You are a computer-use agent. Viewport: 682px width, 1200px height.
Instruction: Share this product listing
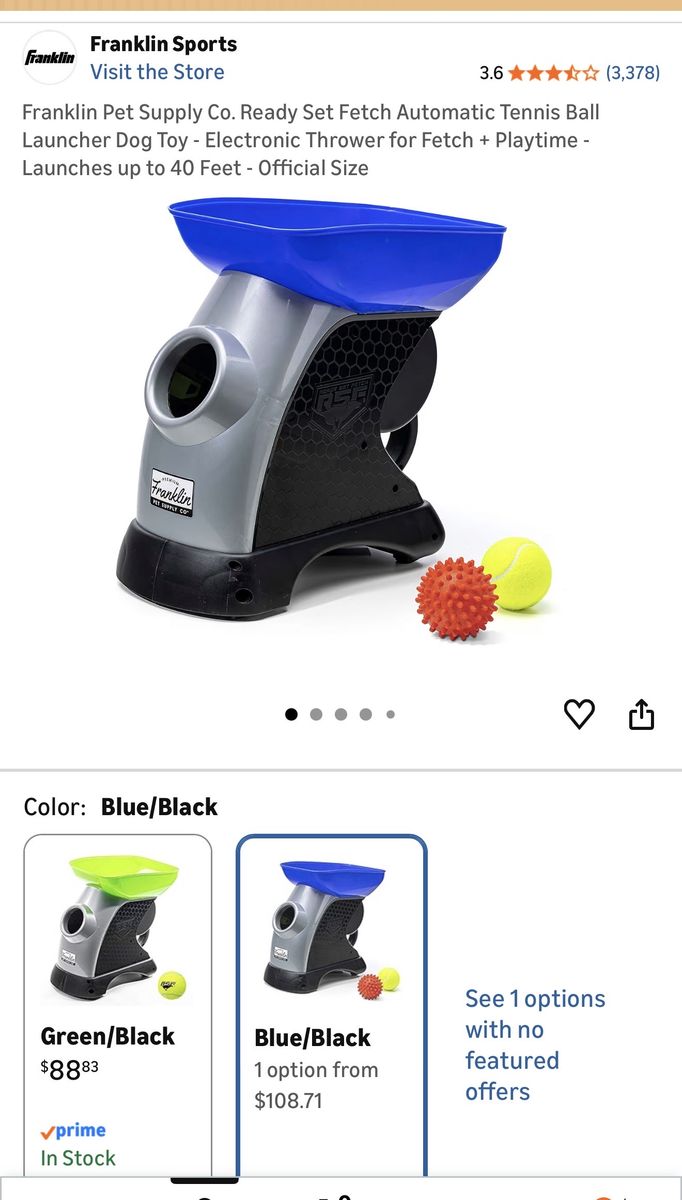641,715
